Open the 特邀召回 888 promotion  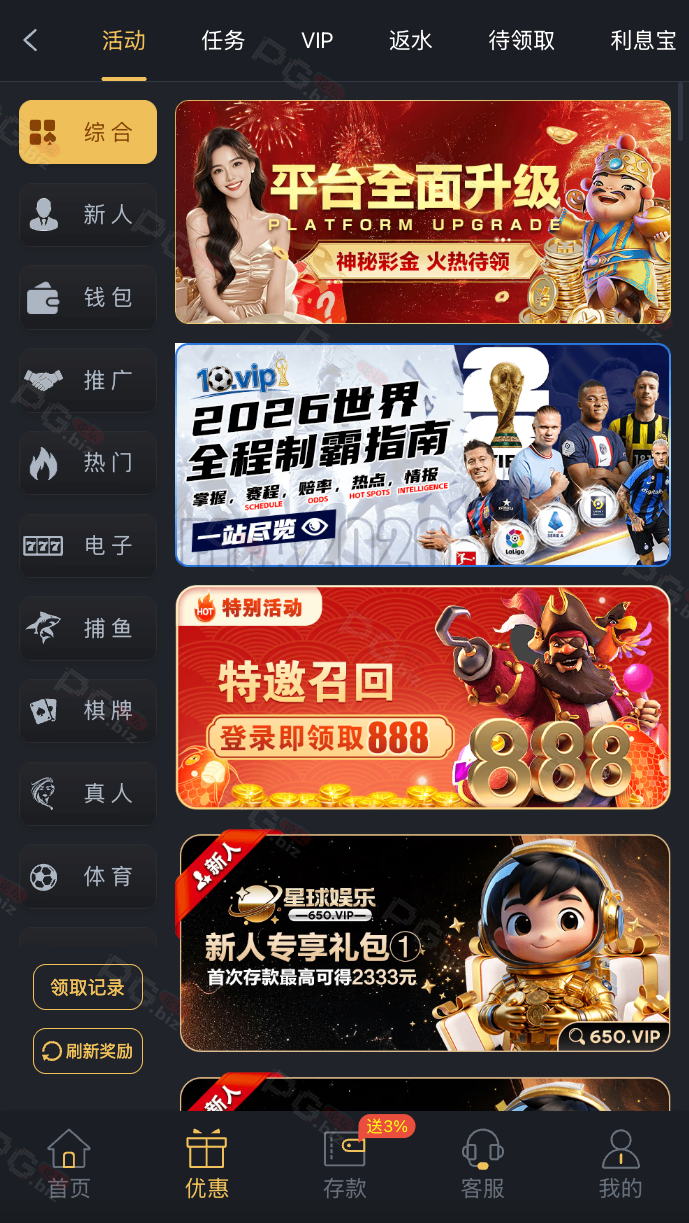(x=422, y=697)
